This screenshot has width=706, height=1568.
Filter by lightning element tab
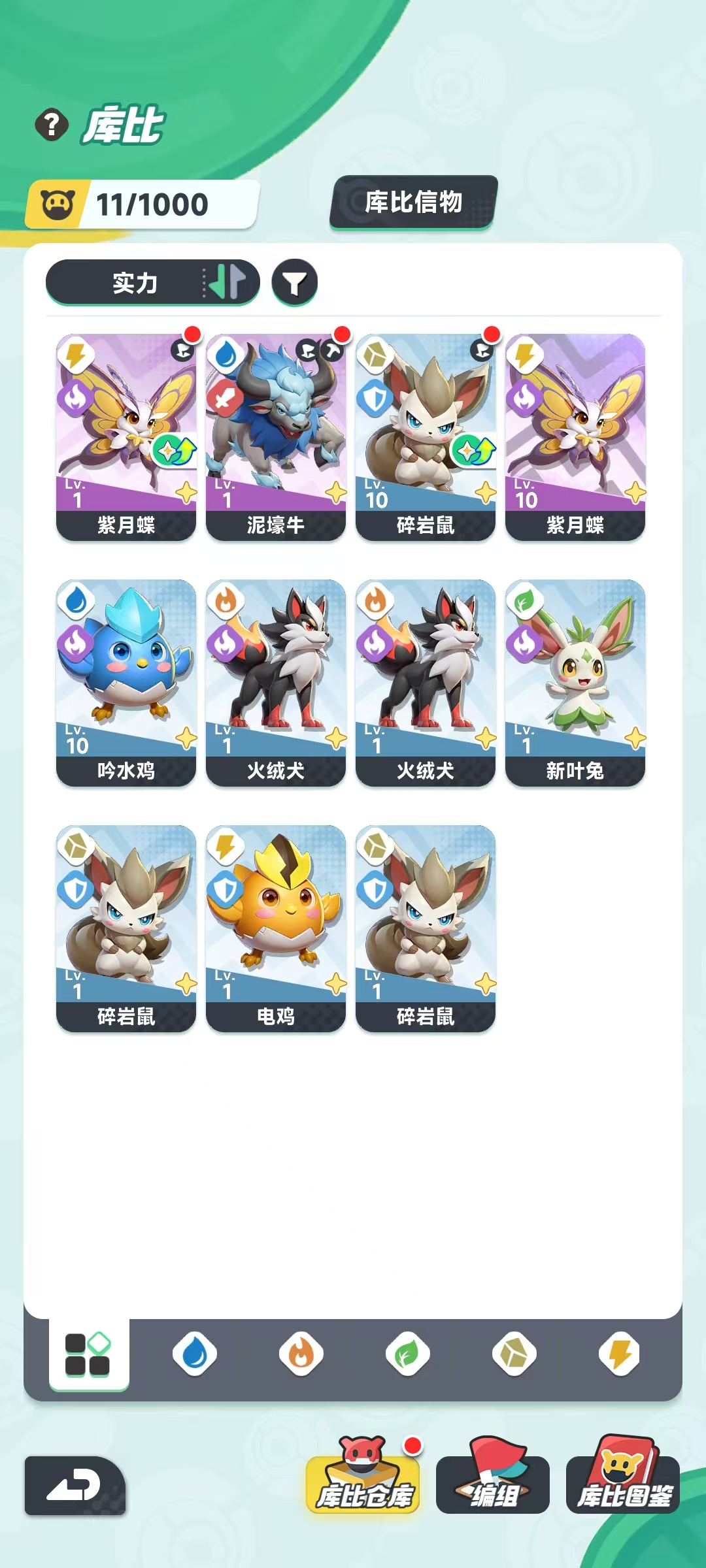pos(620,1354)
